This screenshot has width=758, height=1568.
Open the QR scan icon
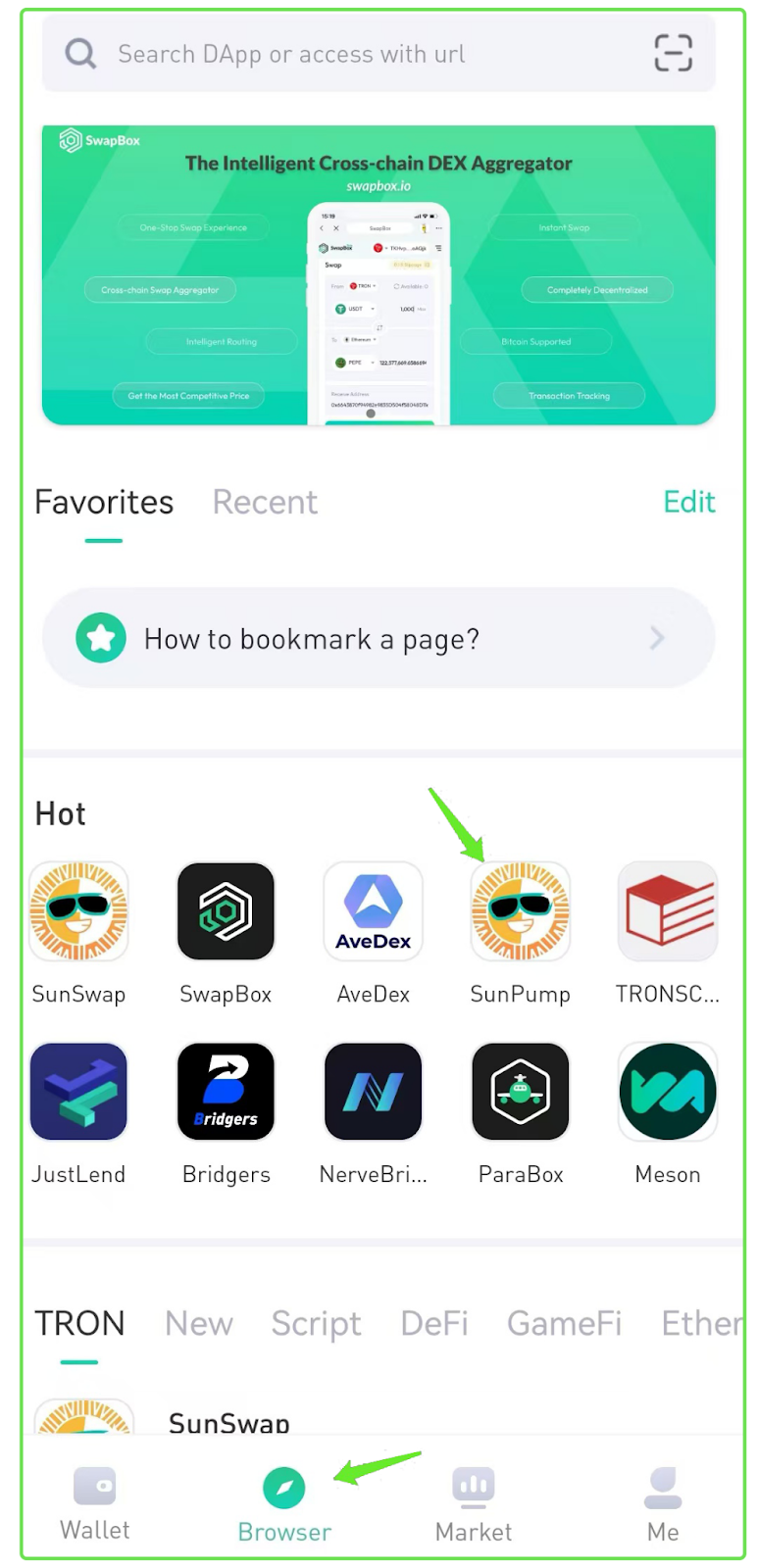pyautogui.click(x=673, y=53)
